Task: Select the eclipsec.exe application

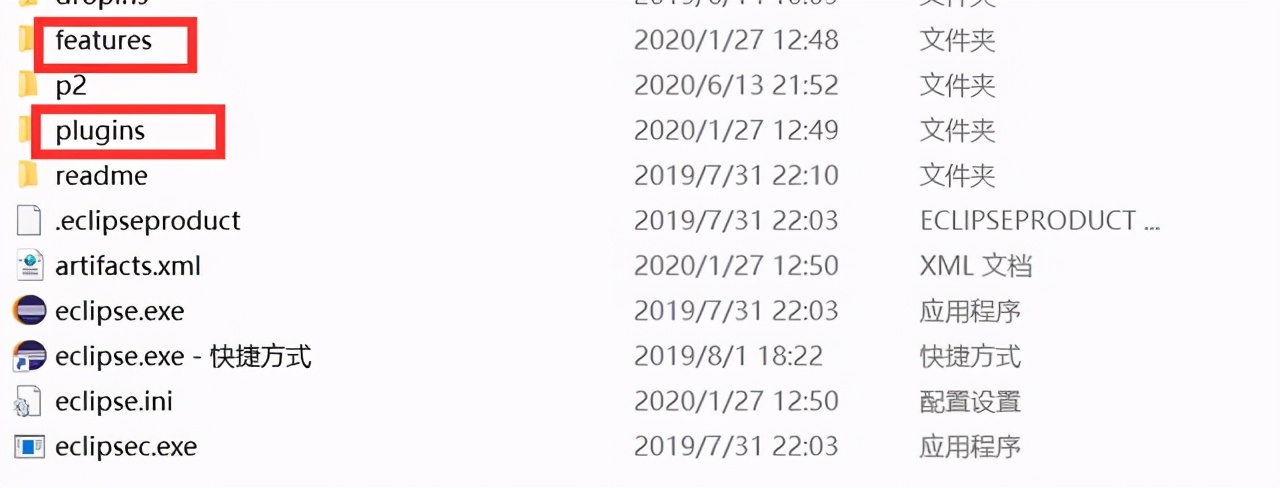Action: click(126, 446)
